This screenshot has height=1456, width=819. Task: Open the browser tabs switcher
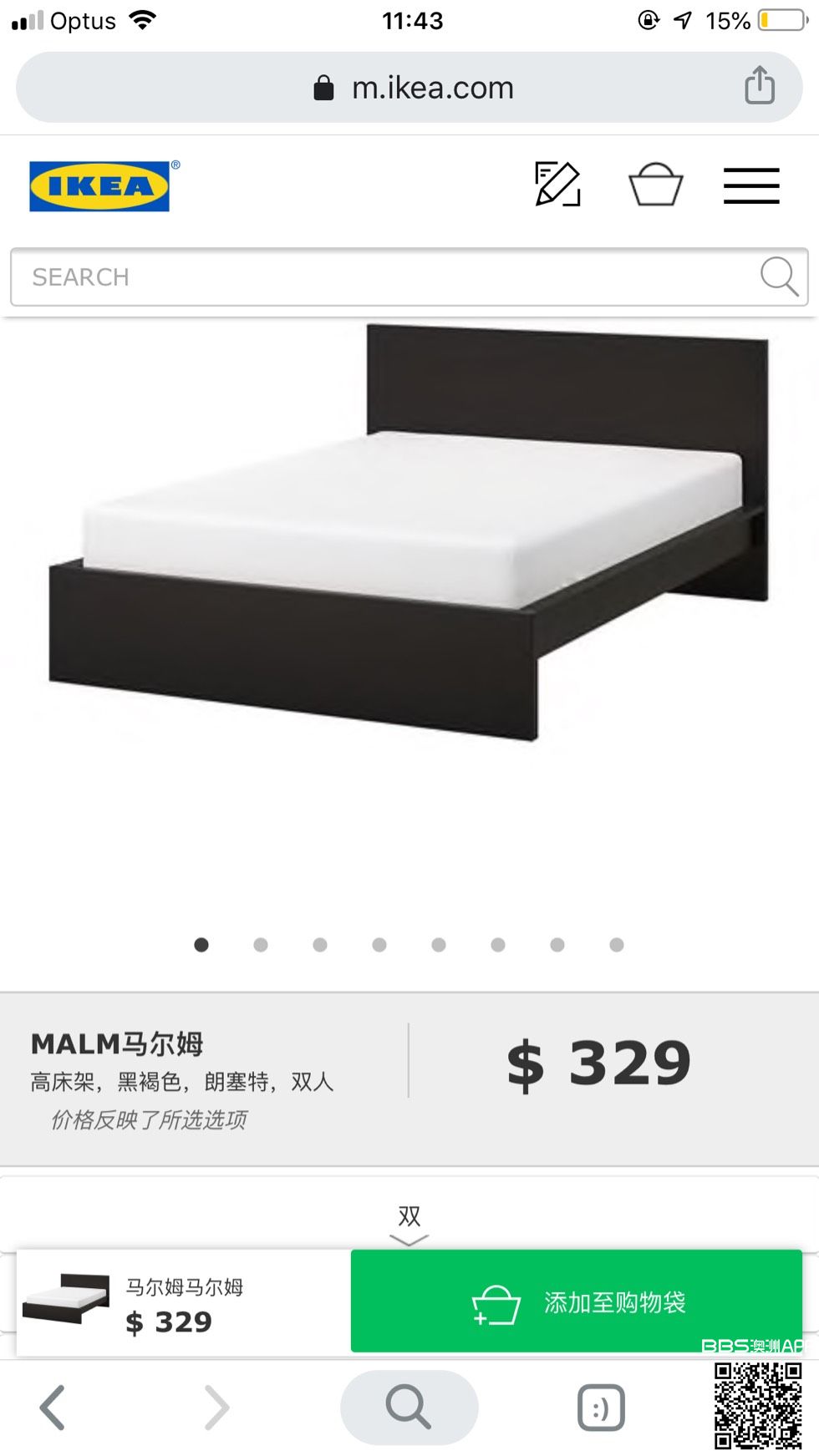[x=601, y=1408]
